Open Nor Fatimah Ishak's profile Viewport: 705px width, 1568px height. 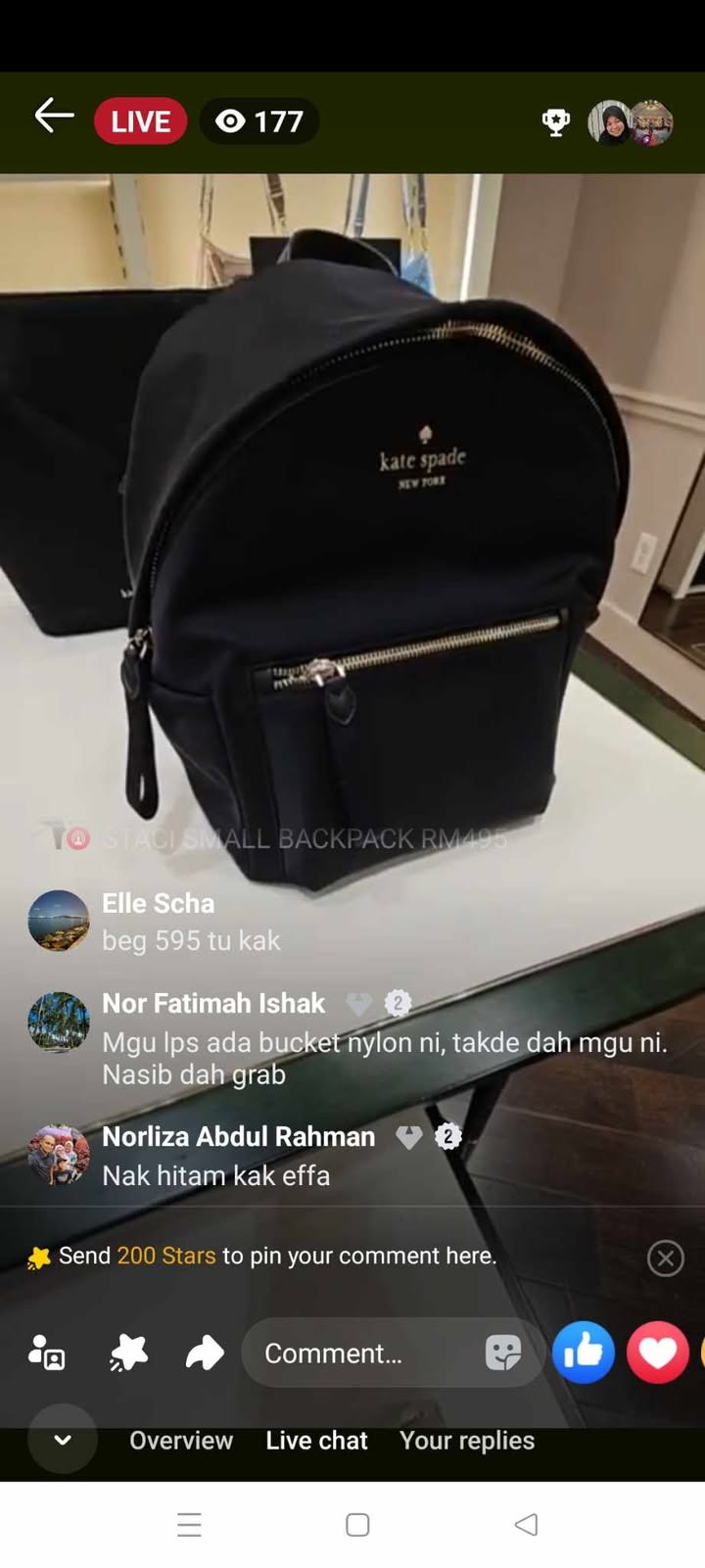pyautogui.click(x=213, y=1004)
